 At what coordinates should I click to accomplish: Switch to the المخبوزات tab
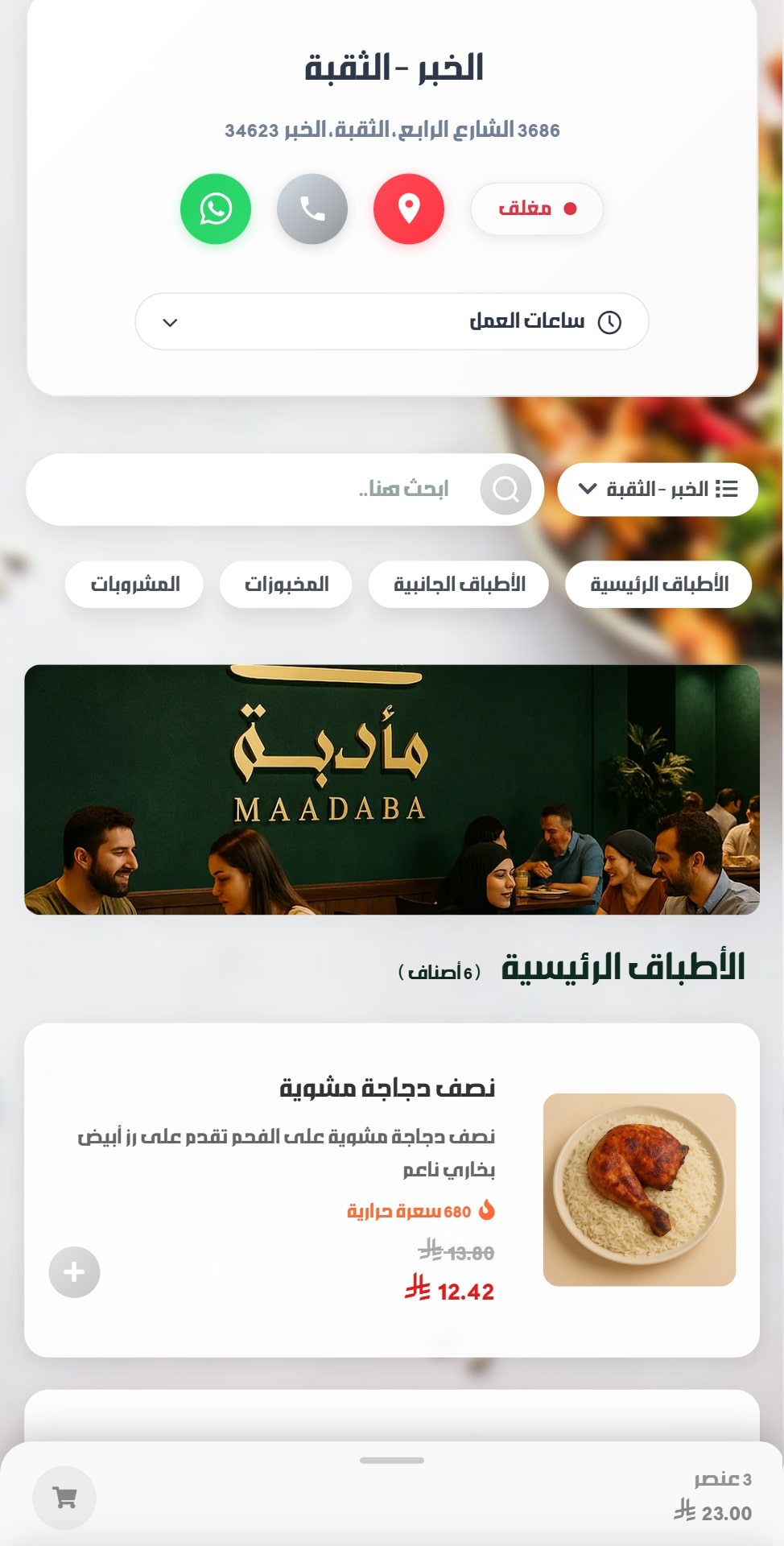click(286, 584)
